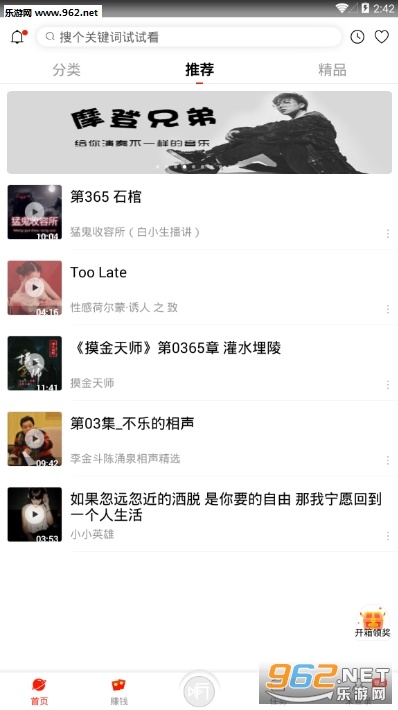398x710 pixels.
Task: Open more options for 第365 石棺
Action: 388,234
